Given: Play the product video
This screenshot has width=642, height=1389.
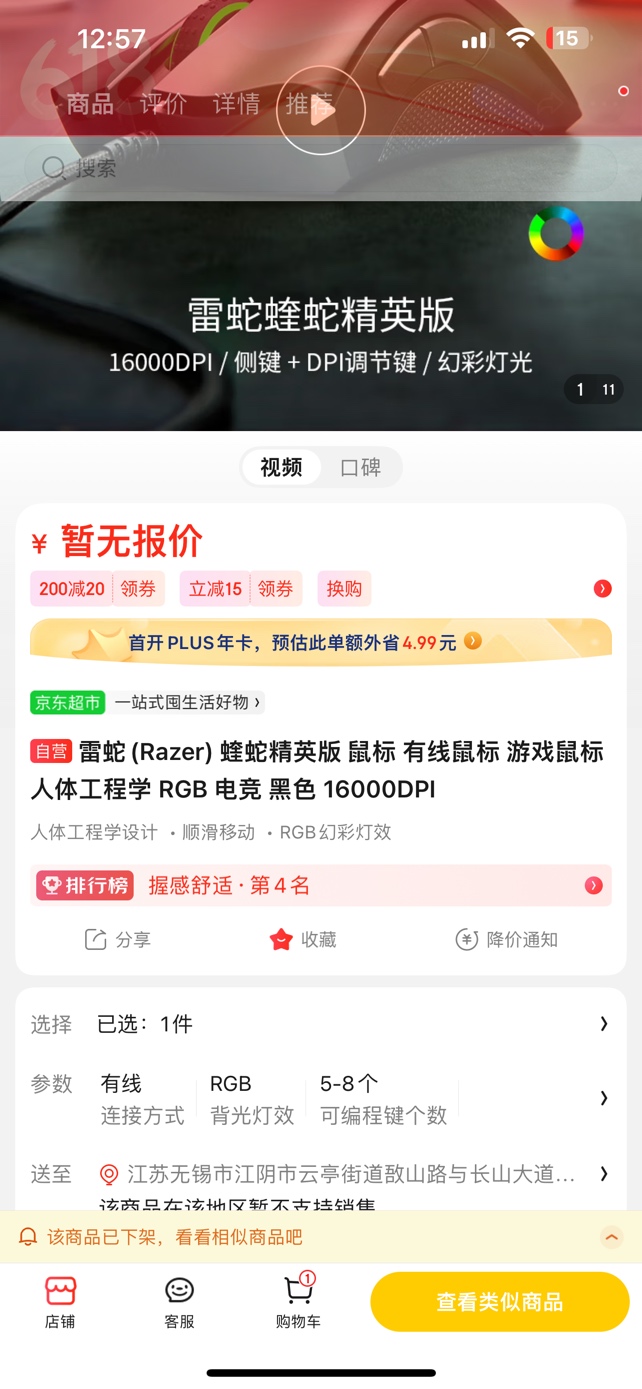Looking at the screenshot, I should tap(321, 111).
